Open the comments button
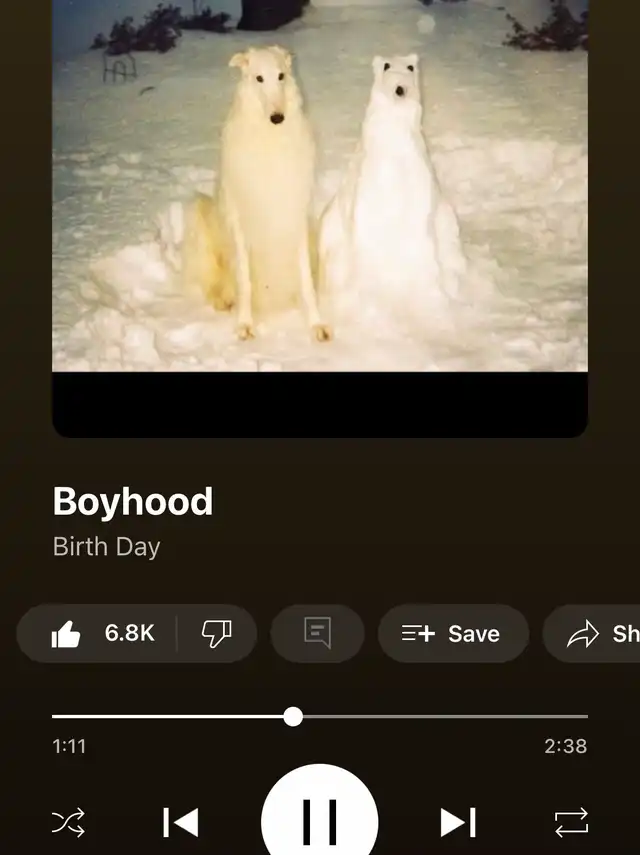The width and height of the screenshot is (640, 855). click(317, 634)
